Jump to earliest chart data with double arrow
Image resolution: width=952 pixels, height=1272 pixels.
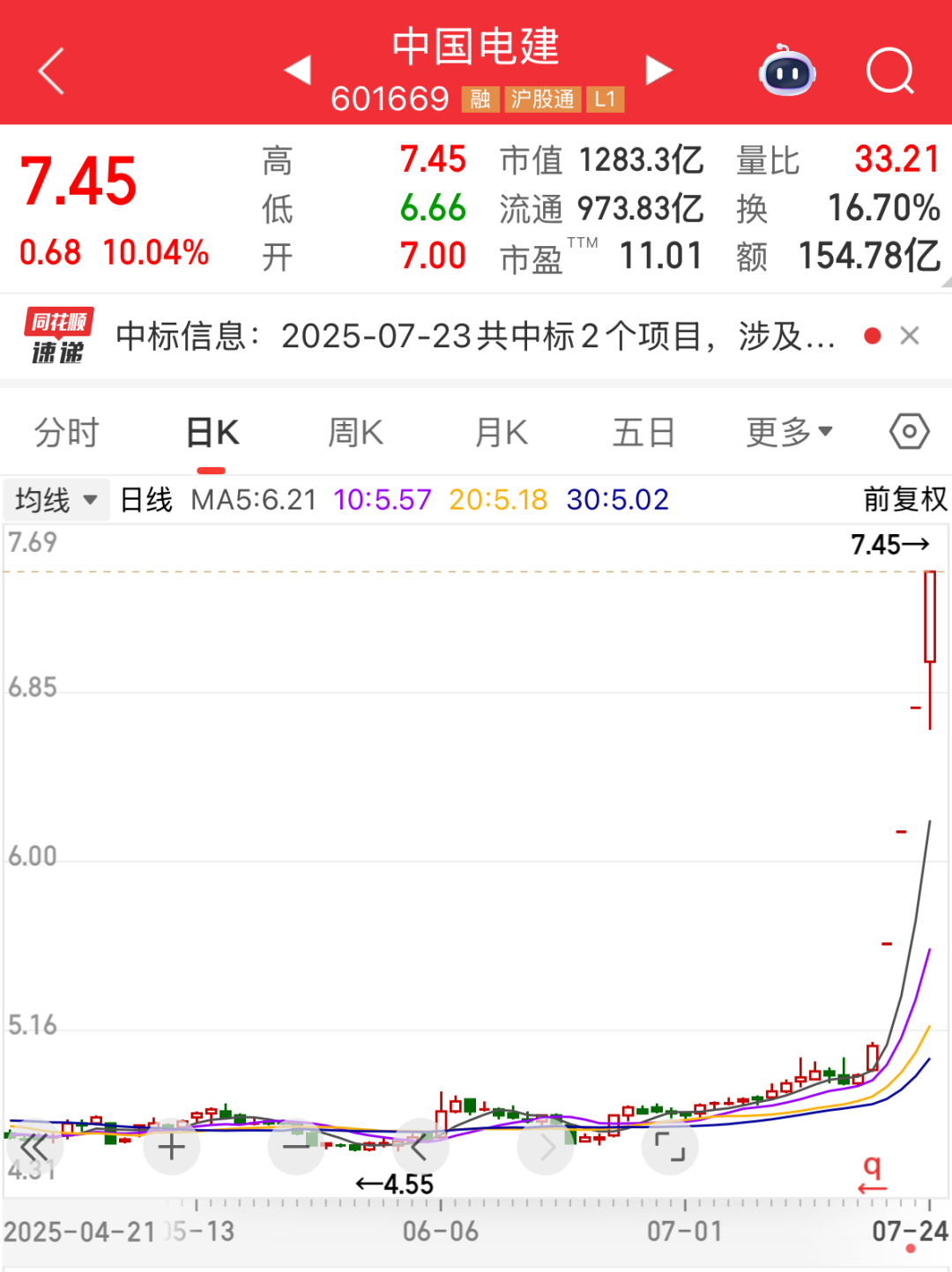tap(35, 1147)
